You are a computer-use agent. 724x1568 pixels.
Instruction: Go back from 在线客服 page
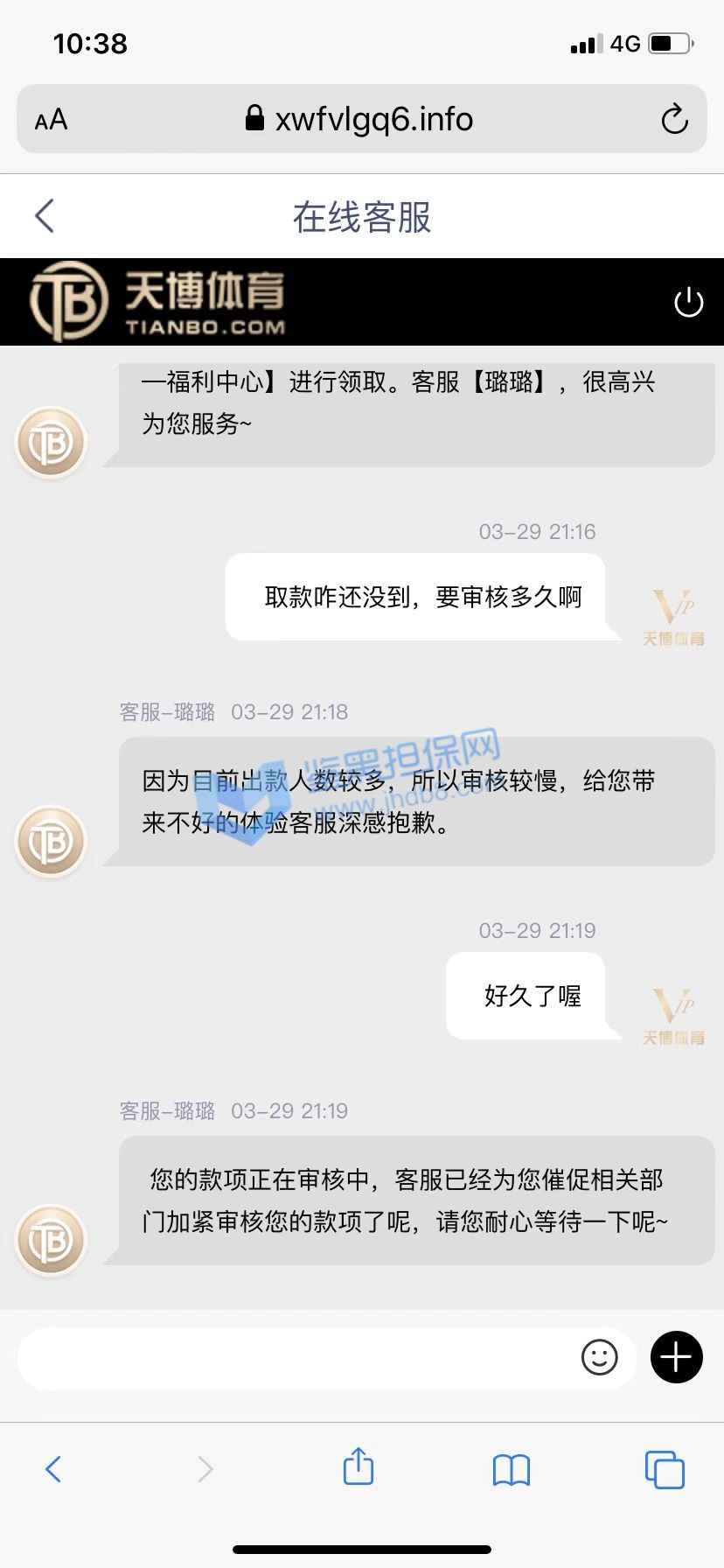pos(45,216)
